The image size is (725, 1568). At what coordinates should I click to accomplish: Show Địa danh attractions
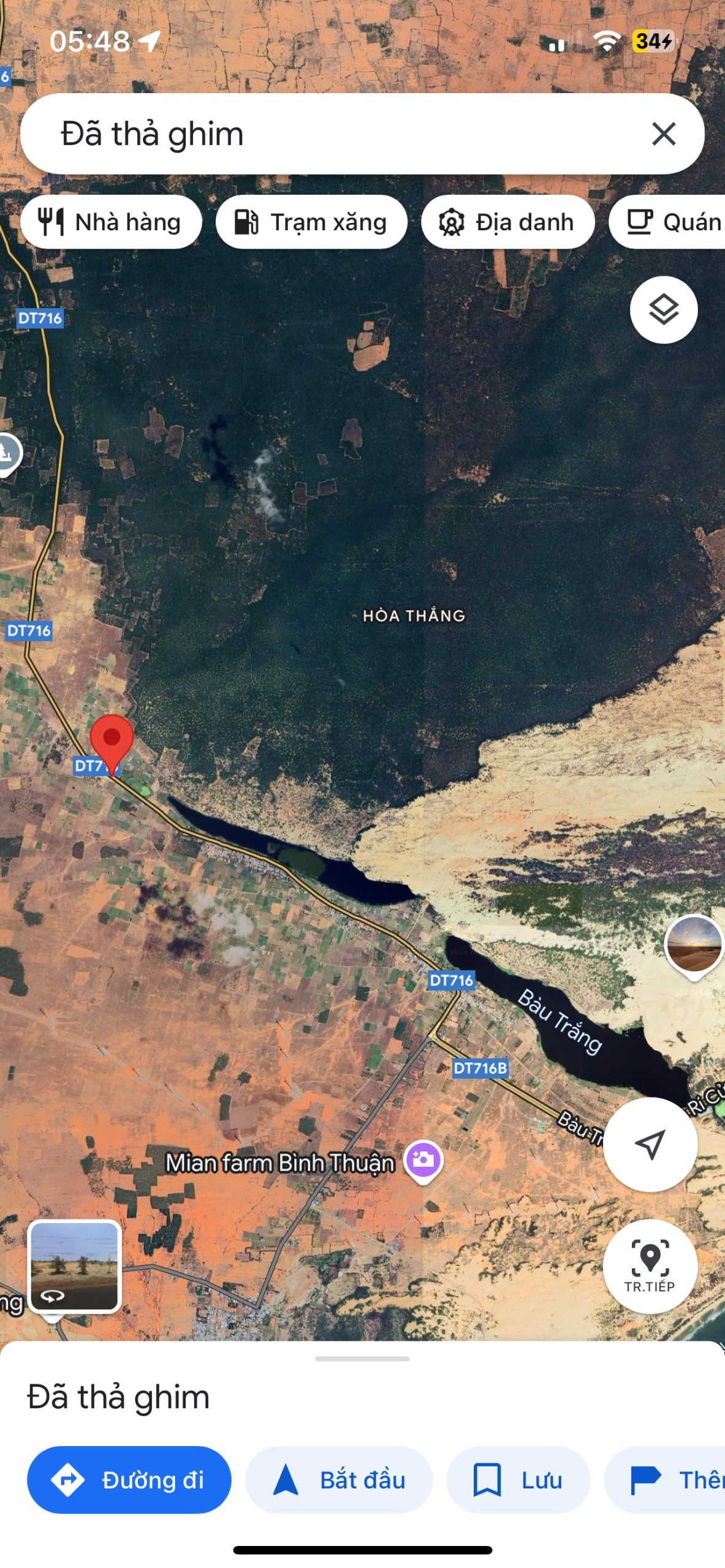coord(507,222)
